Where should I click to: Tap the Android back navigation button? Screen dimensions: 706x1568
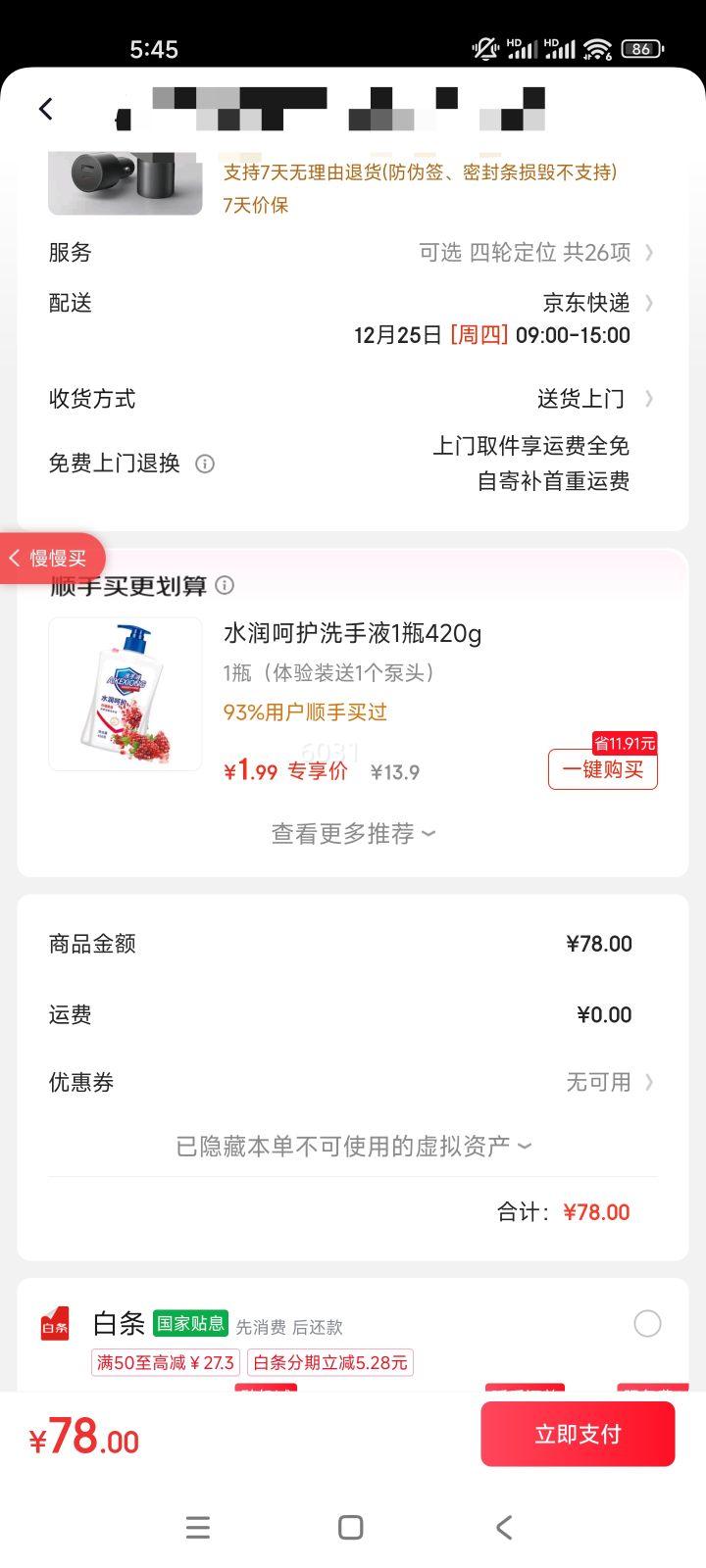point(503,1526)
